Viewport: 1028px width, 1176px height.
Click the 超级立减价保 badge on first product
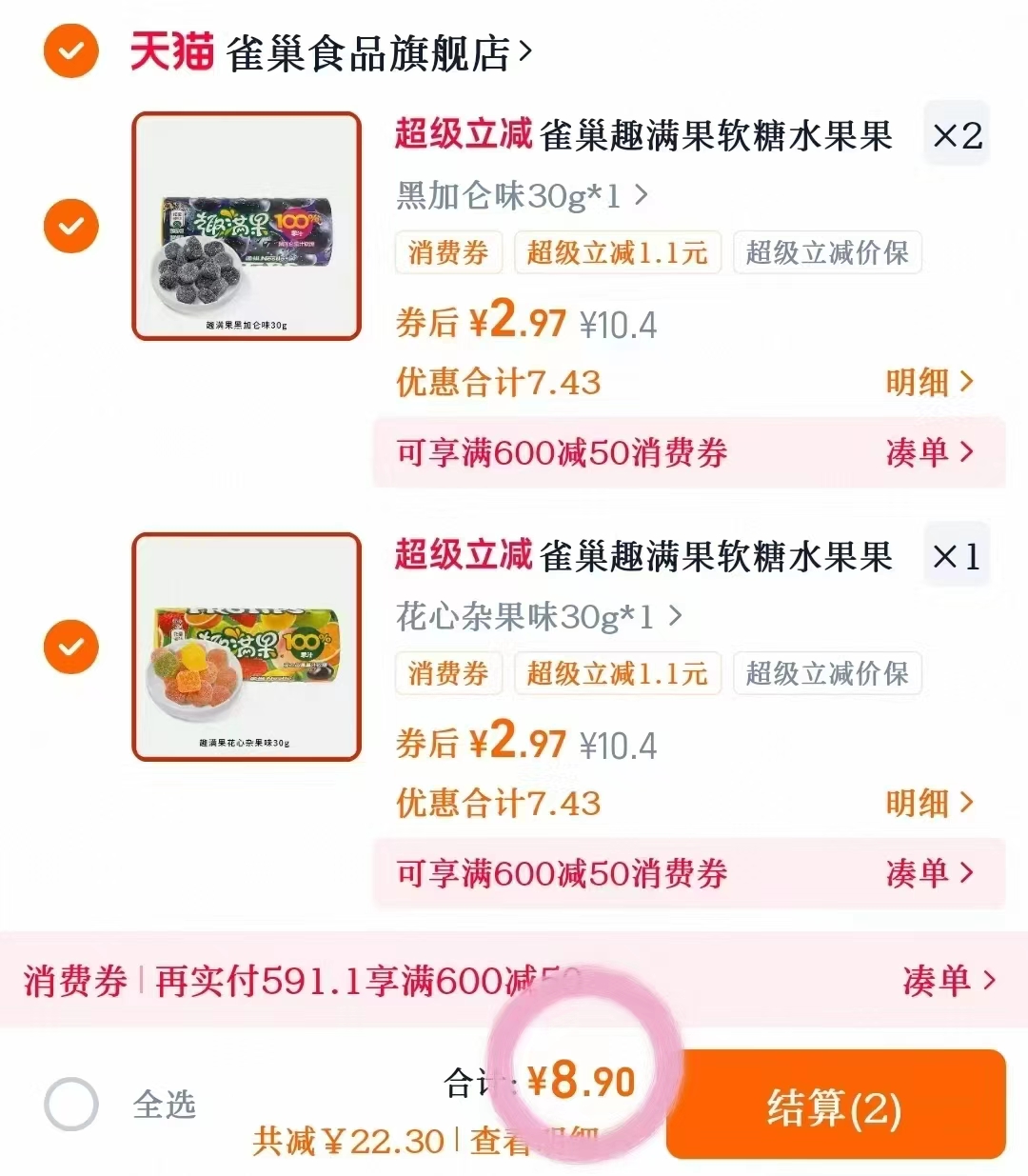coord(827,252)
